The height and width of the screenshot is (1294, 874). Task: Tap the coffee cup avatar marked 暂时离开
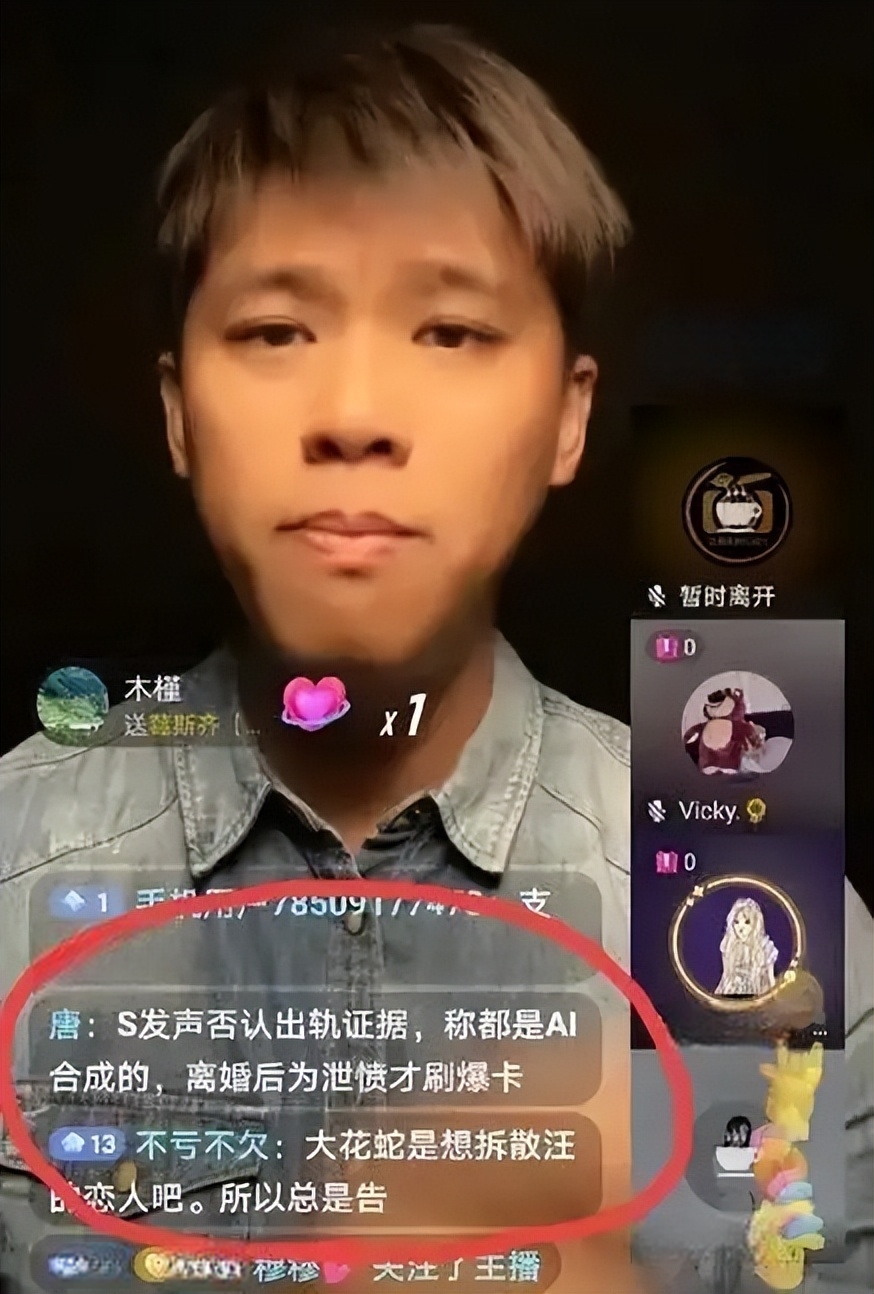737,511
